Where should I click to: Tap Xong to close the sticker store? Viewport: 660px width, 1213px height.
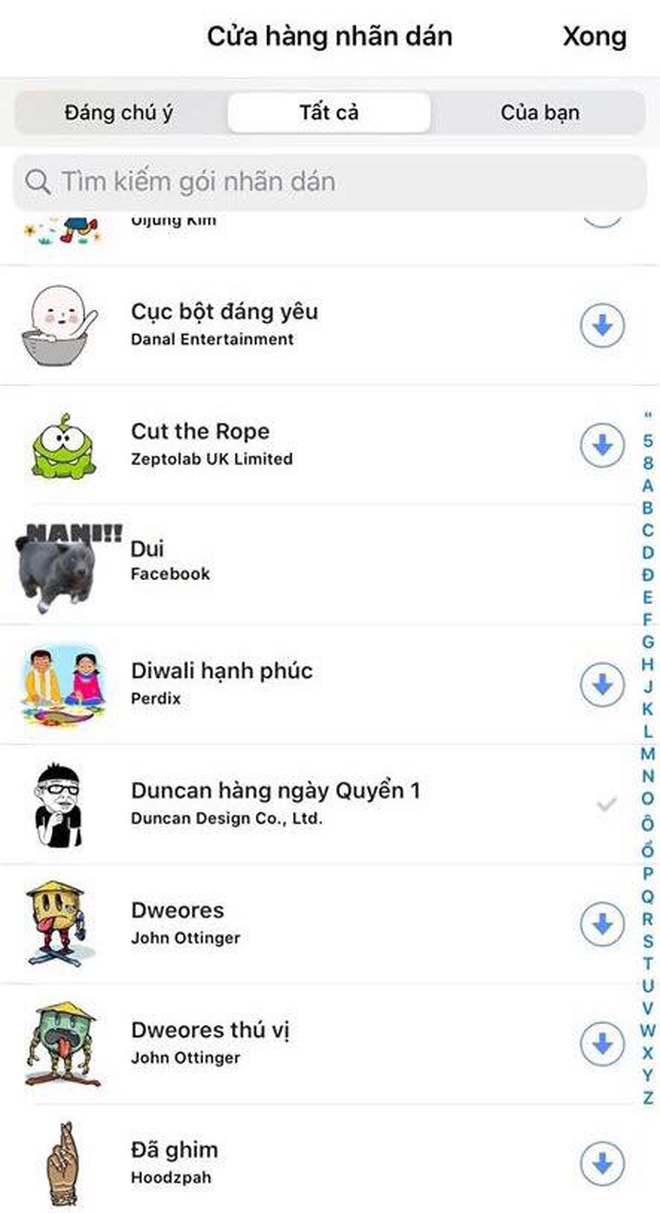594,37
